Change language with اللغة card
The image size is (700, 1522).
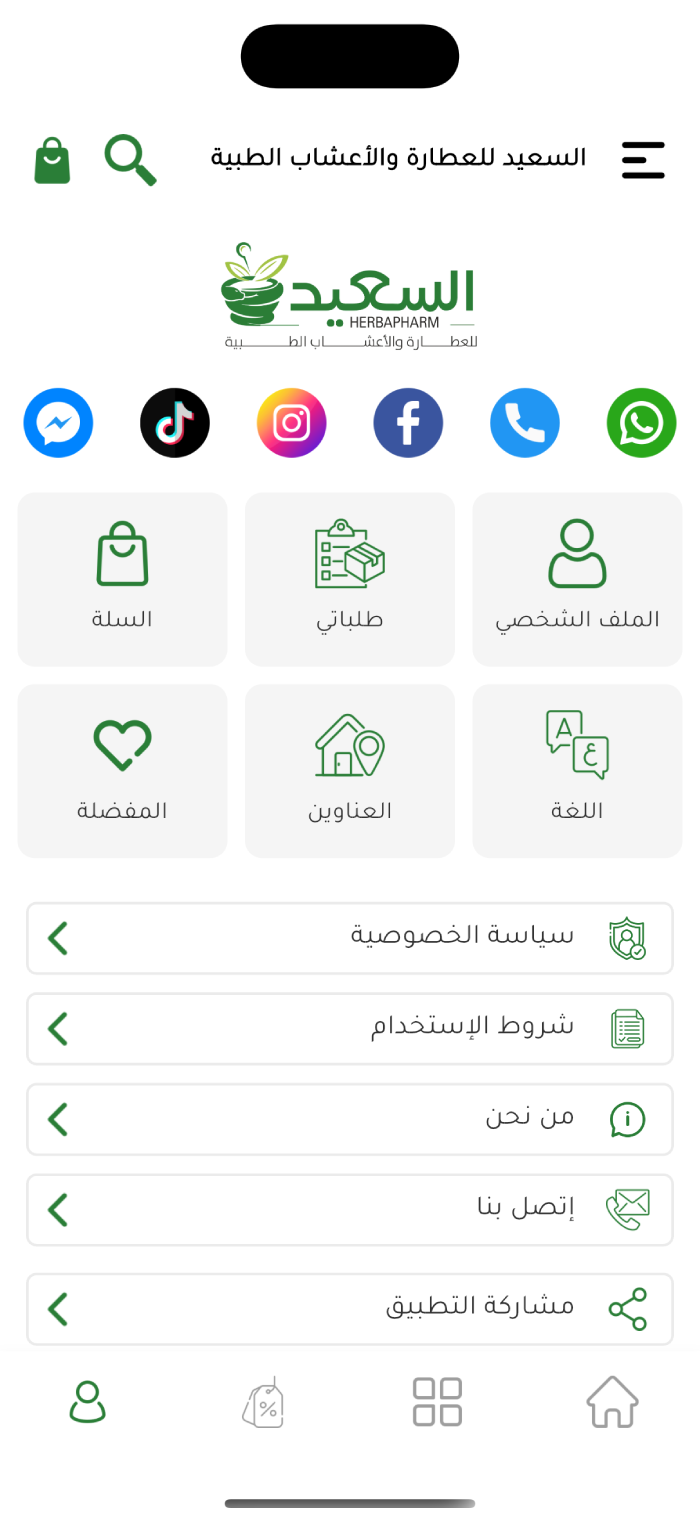click(x=577, y=771)
